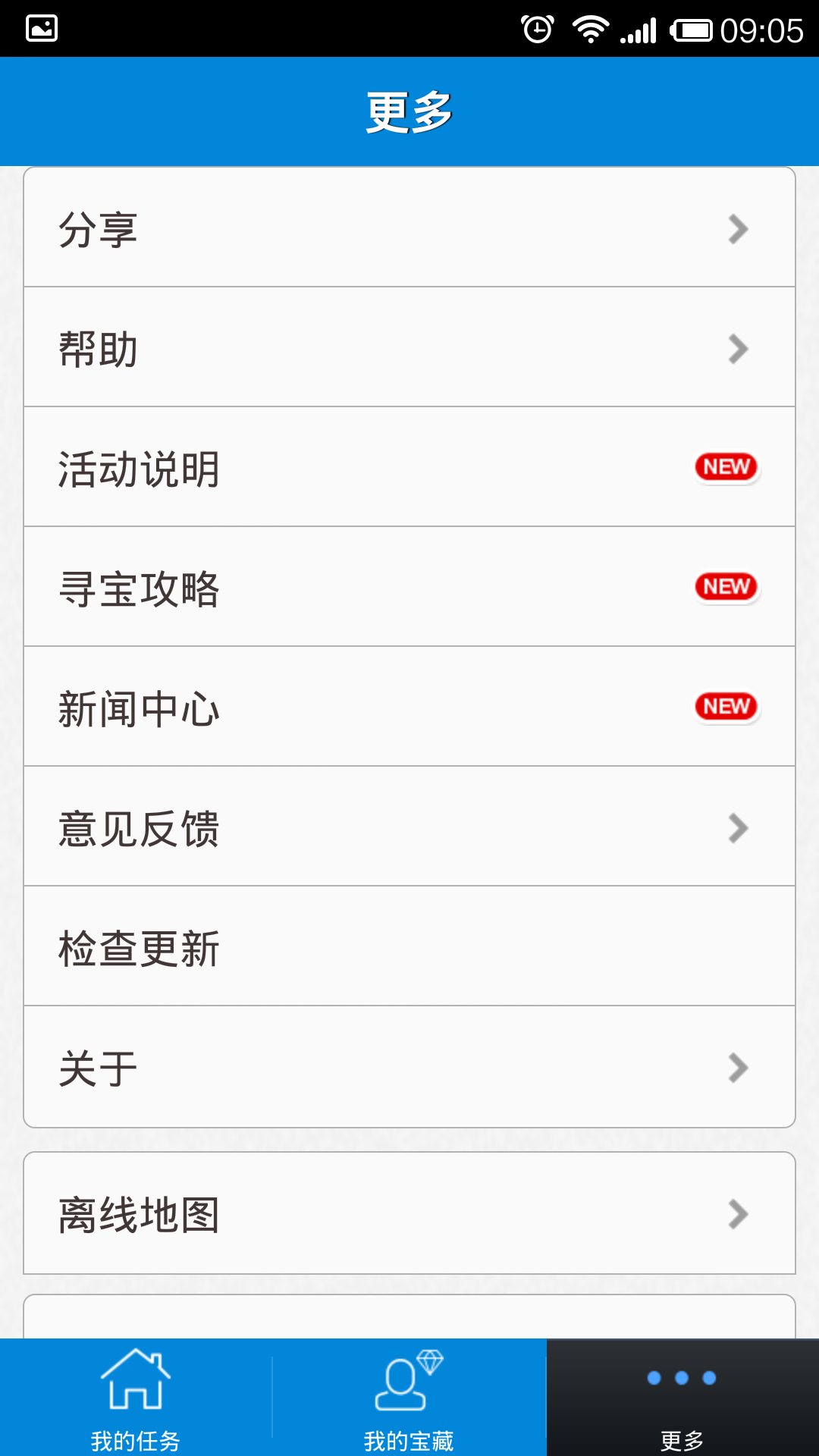
Task: Switch to the 我的任务 tab
Action: pos(136,1398)
